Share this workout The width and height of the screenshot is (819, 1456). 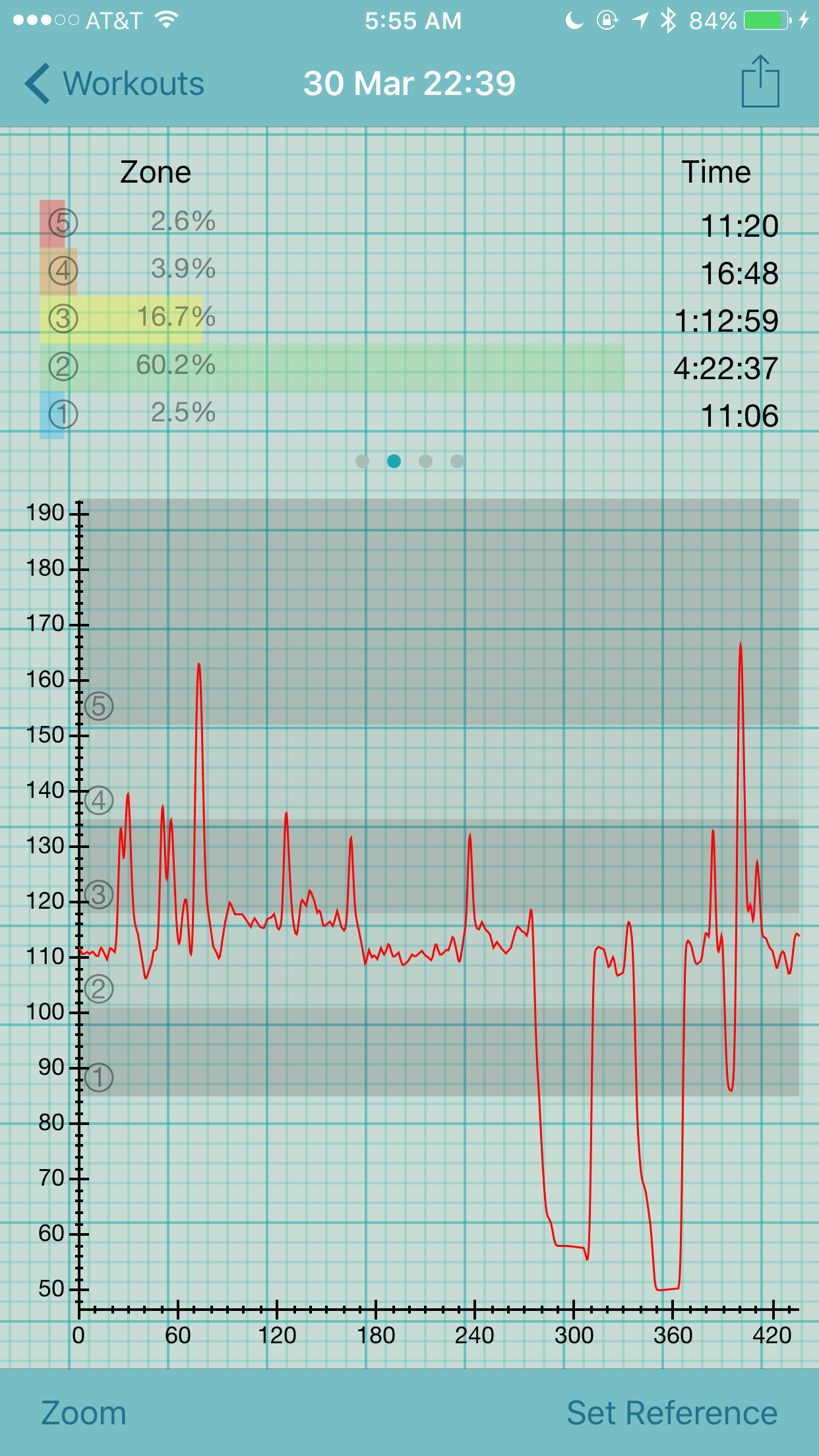(x=760, y=81)
